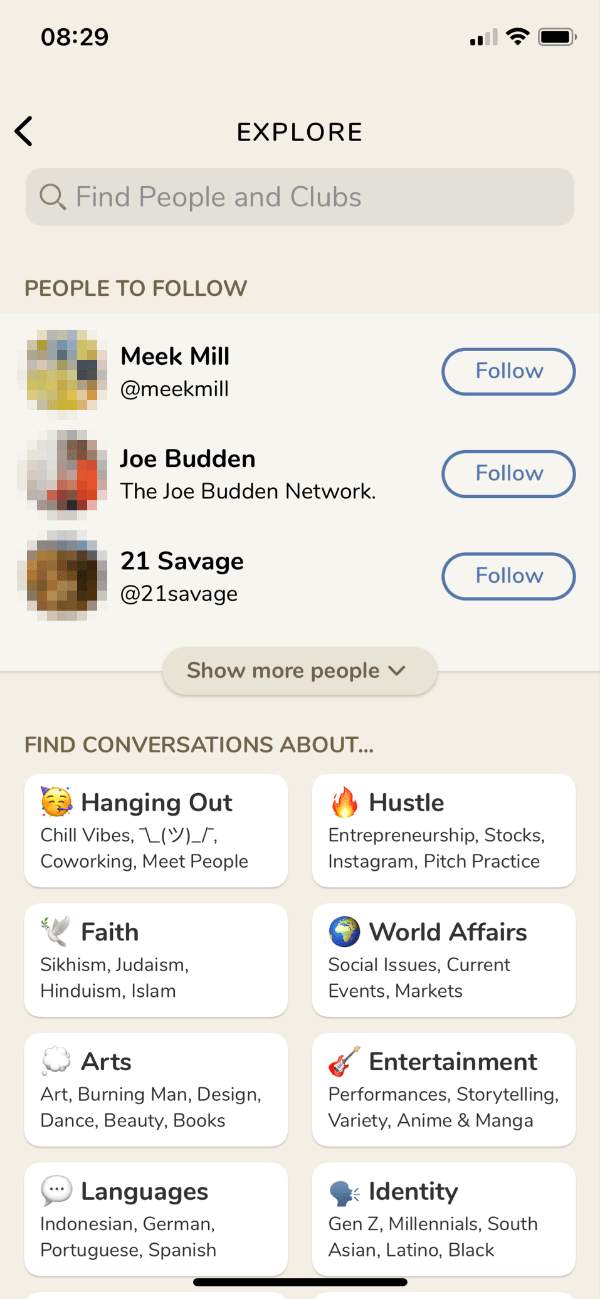
Task: View the Identity topic card
Action: point(443,1218)
